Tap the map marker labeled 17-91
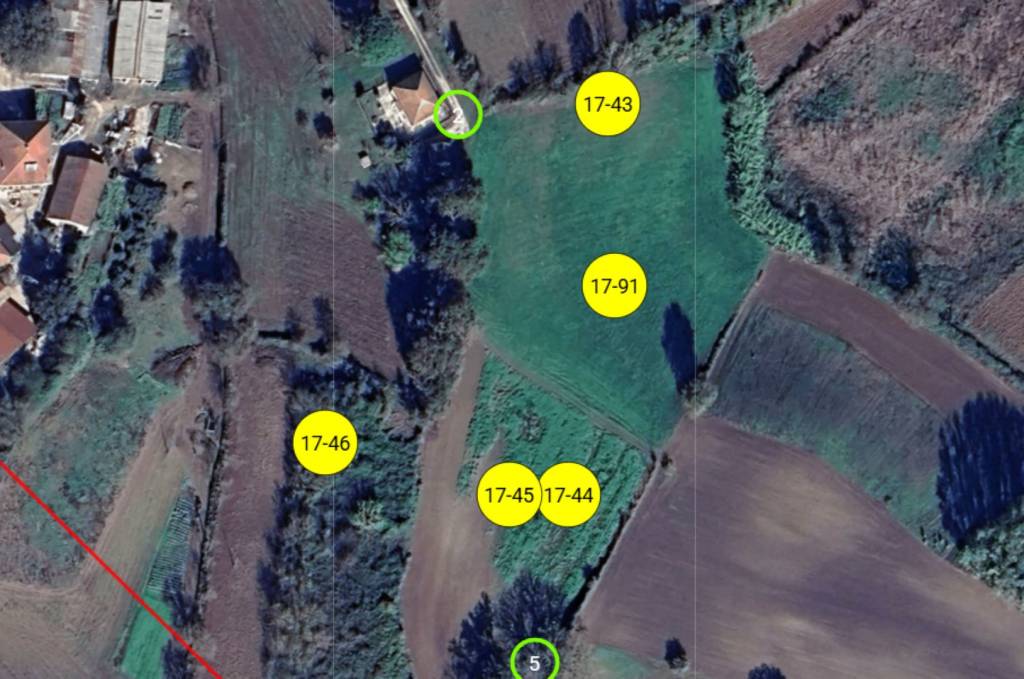1024x679 pixels. [614, 287]
